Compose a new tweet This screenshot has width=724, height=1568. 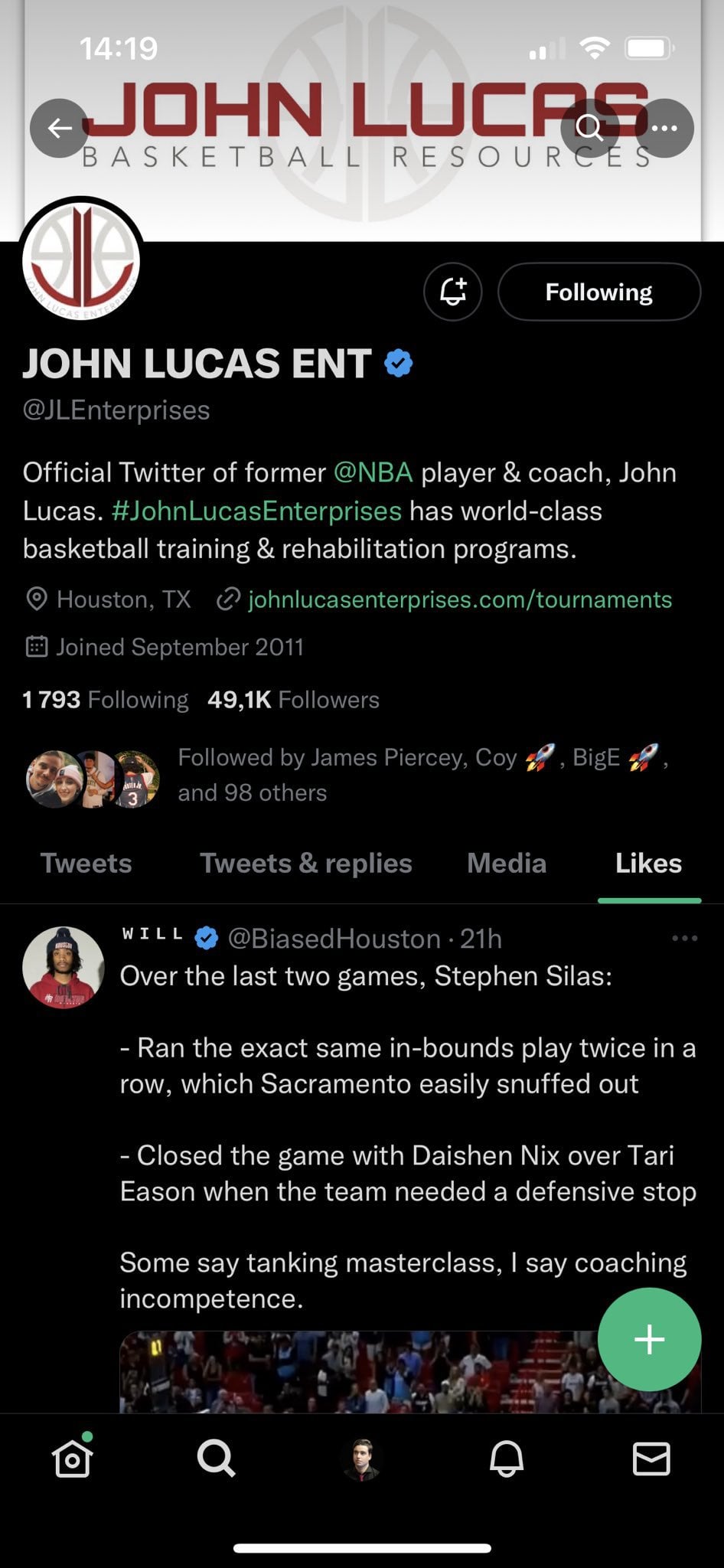(649, 1339)
